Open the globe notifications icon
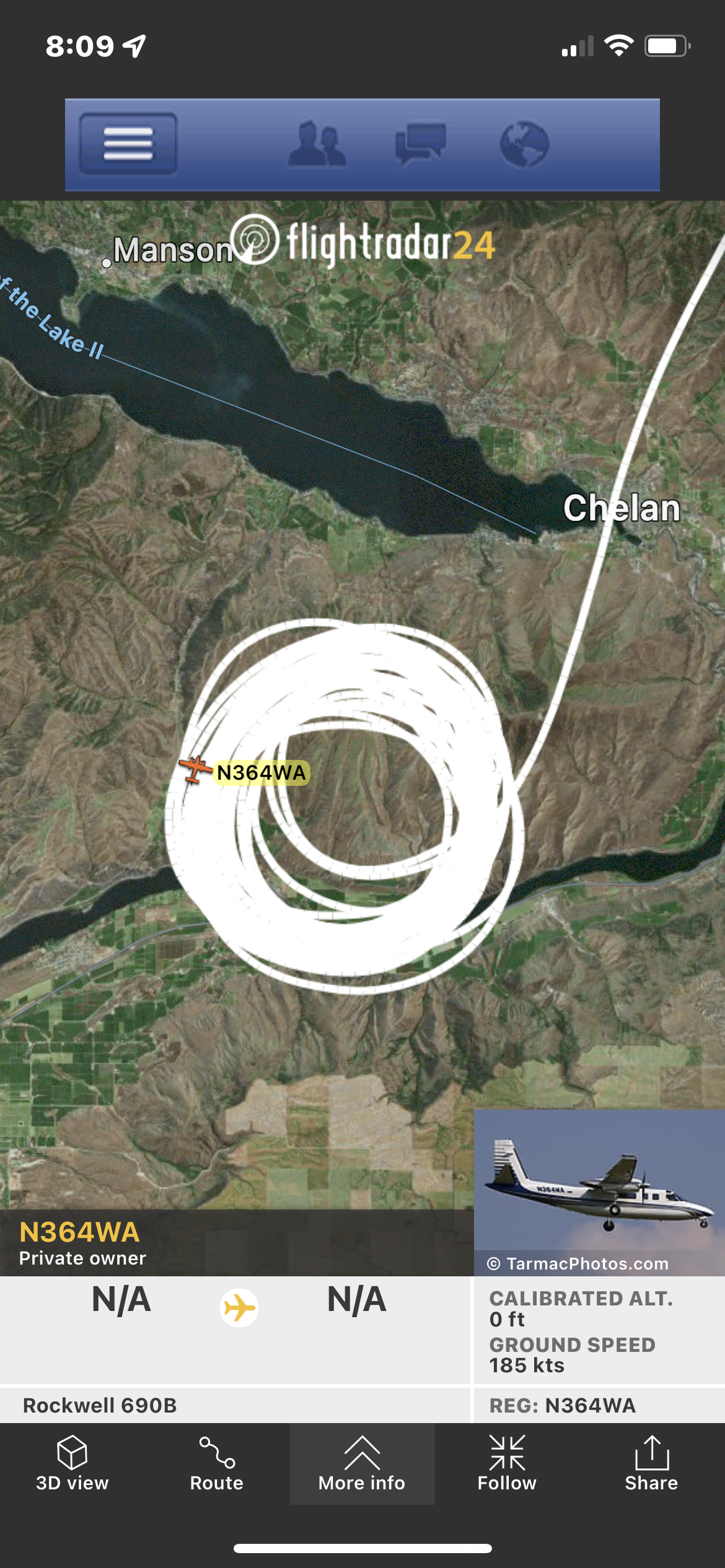The width and height of the screenshot is (725, 1568). point(524,145)
